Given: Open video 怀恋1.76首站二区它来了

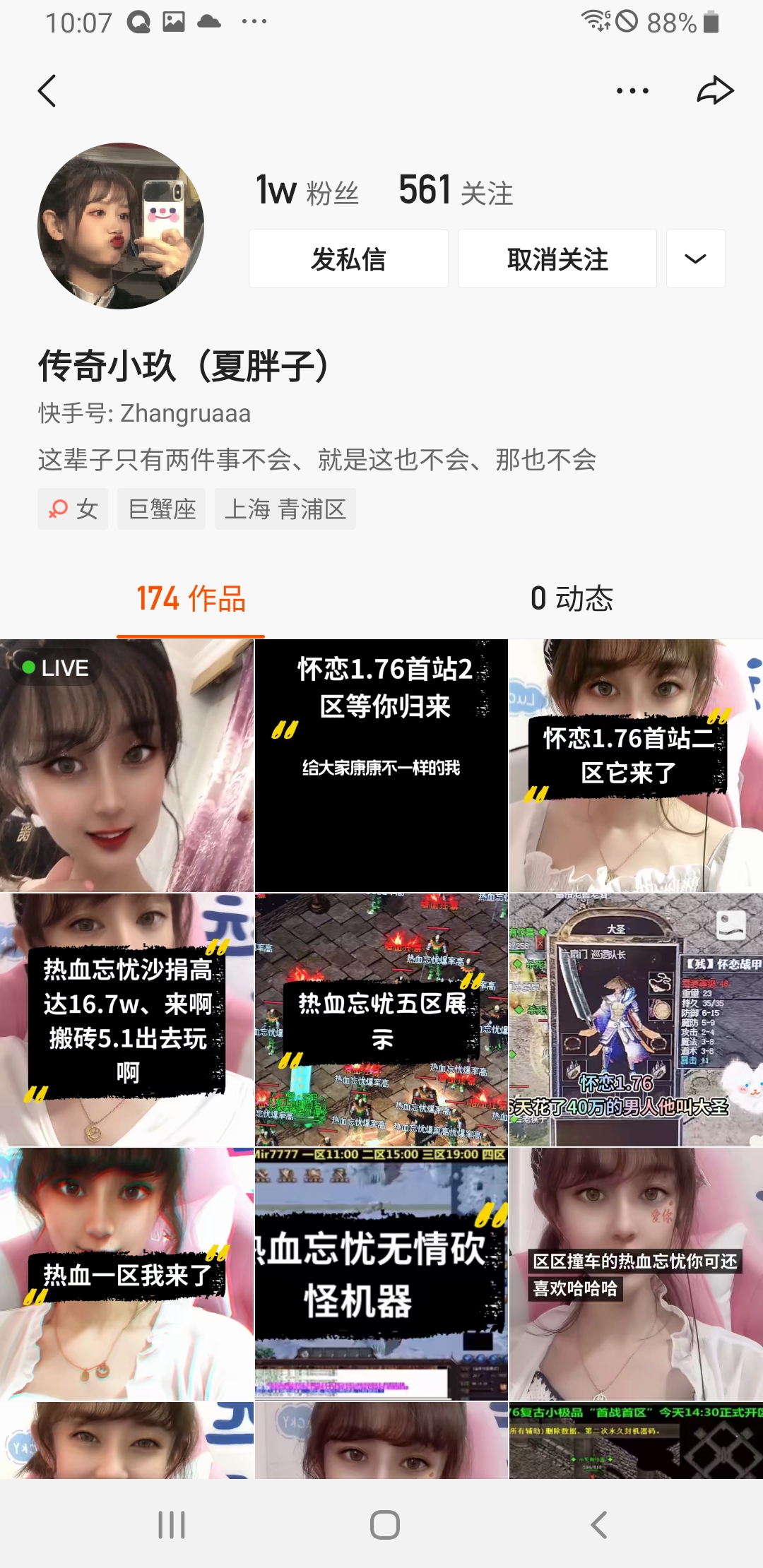Looking at the screenshot, I should tap(635, 766).
